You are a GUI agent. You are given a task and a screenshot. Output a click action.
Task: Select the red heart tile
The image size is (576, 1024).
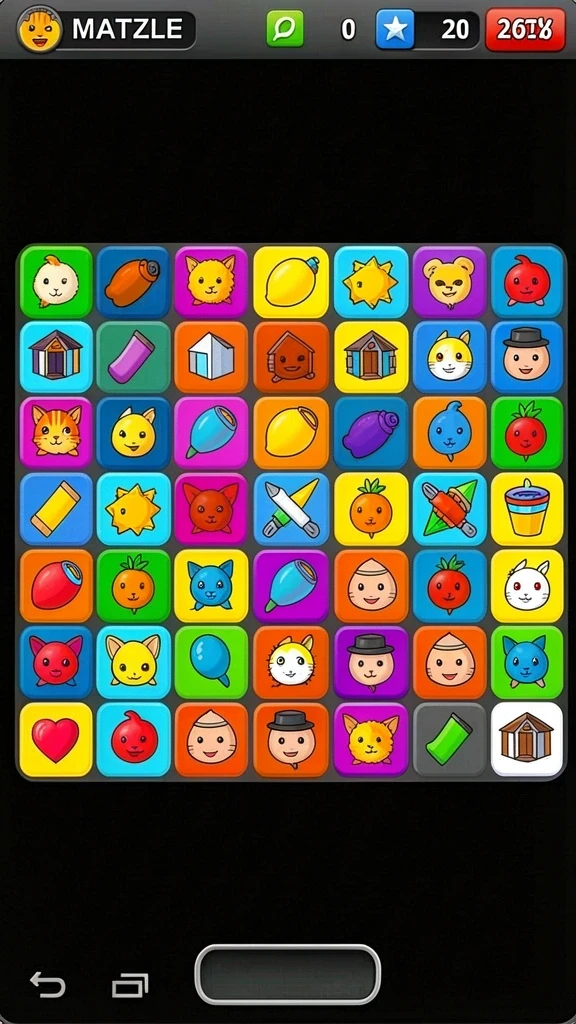56,739
